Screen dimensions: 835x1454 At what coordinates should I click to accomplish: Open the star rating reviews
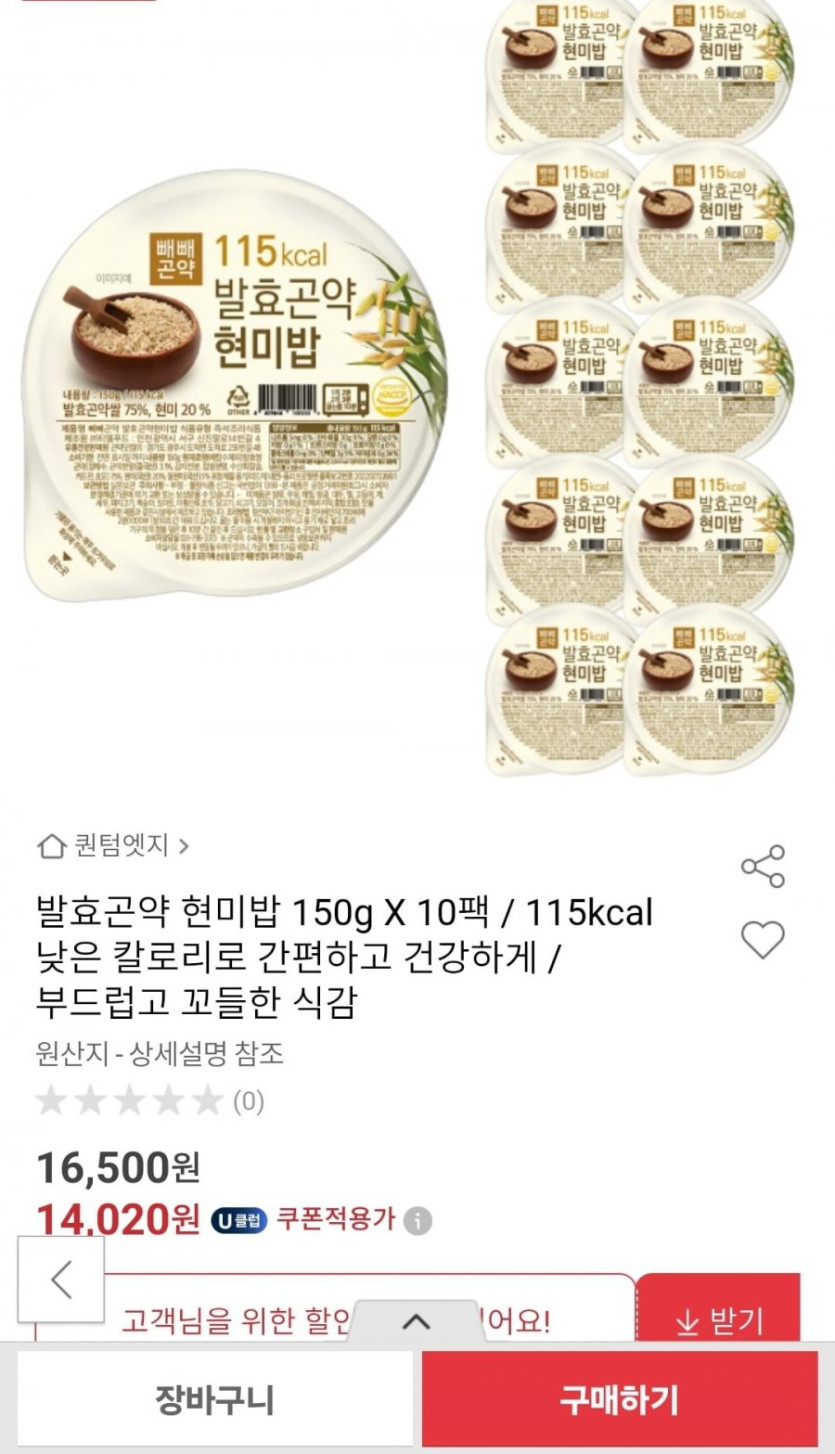[x=149, y=1101]
